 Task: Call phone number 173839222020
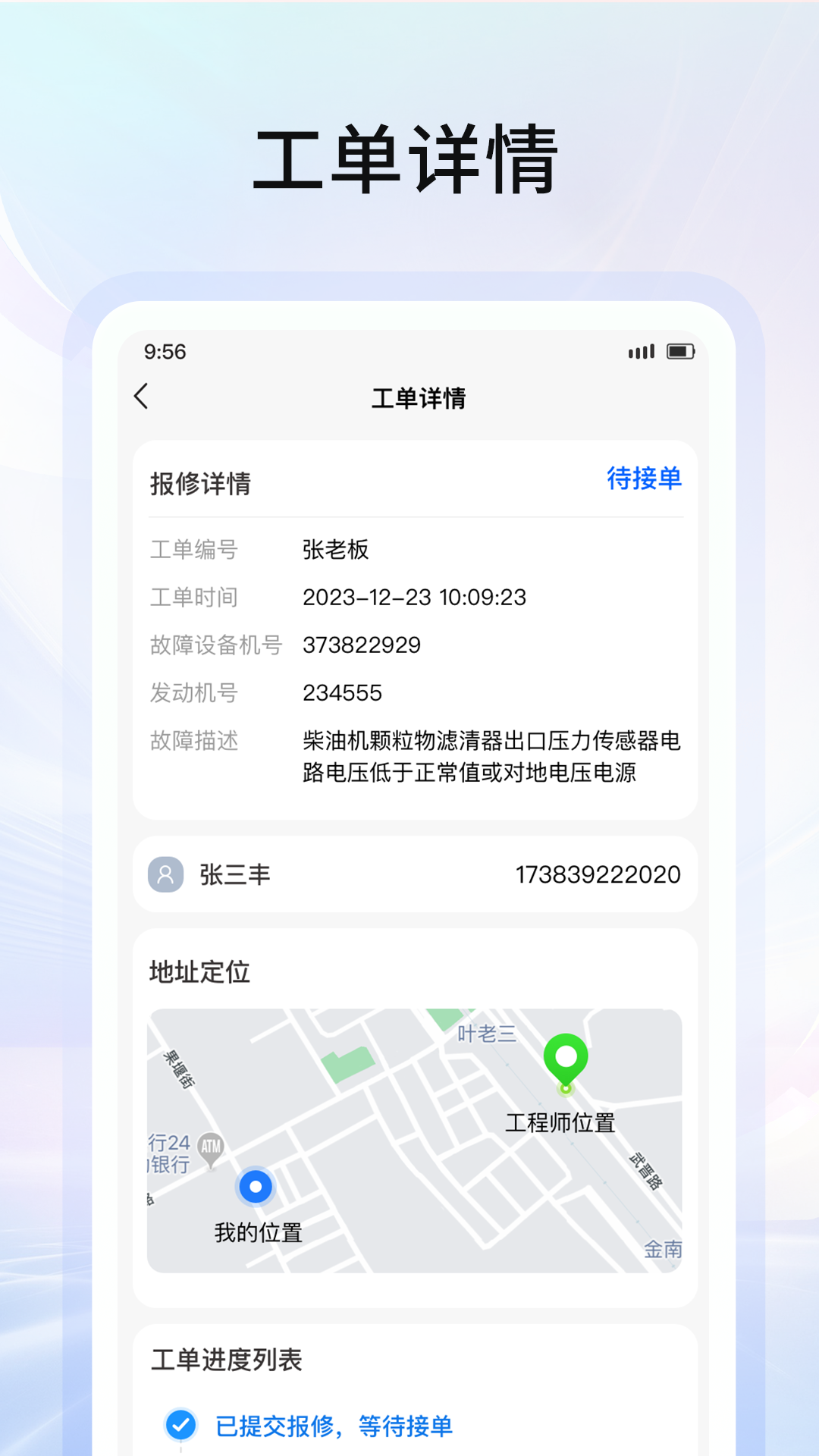pyautogui.click(x=599, y=874)
